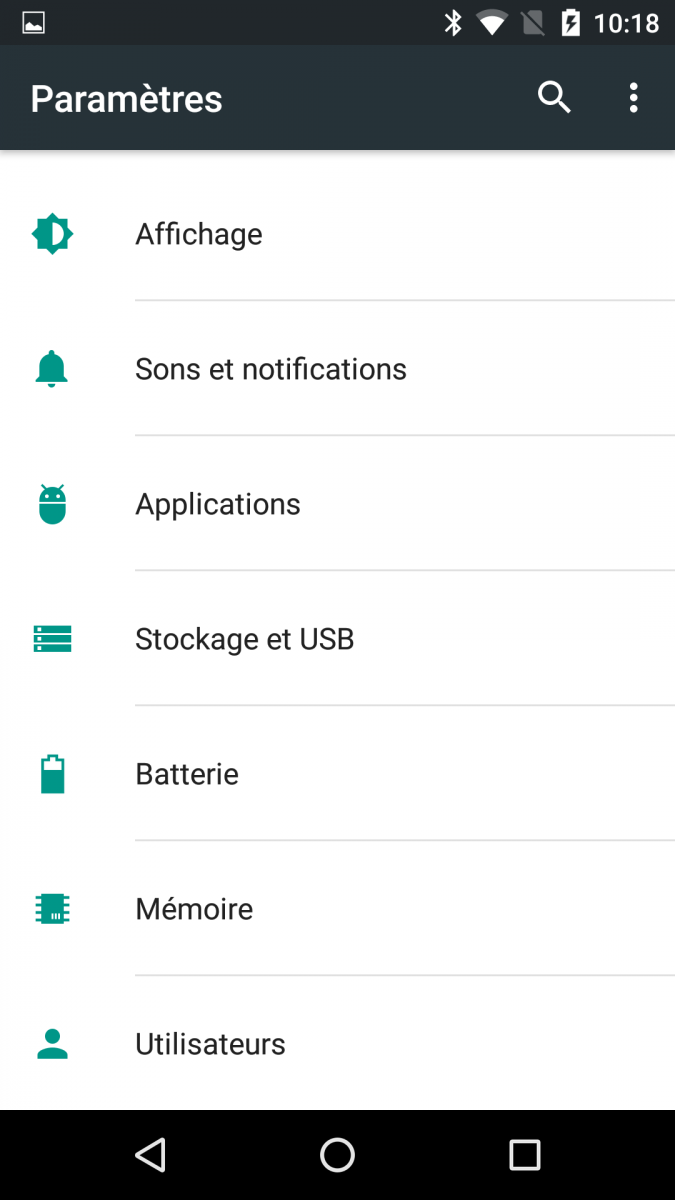The height and width of the screenshot is (1200, 675).
Task: Open Batterie settings
Action: (337, 773)
